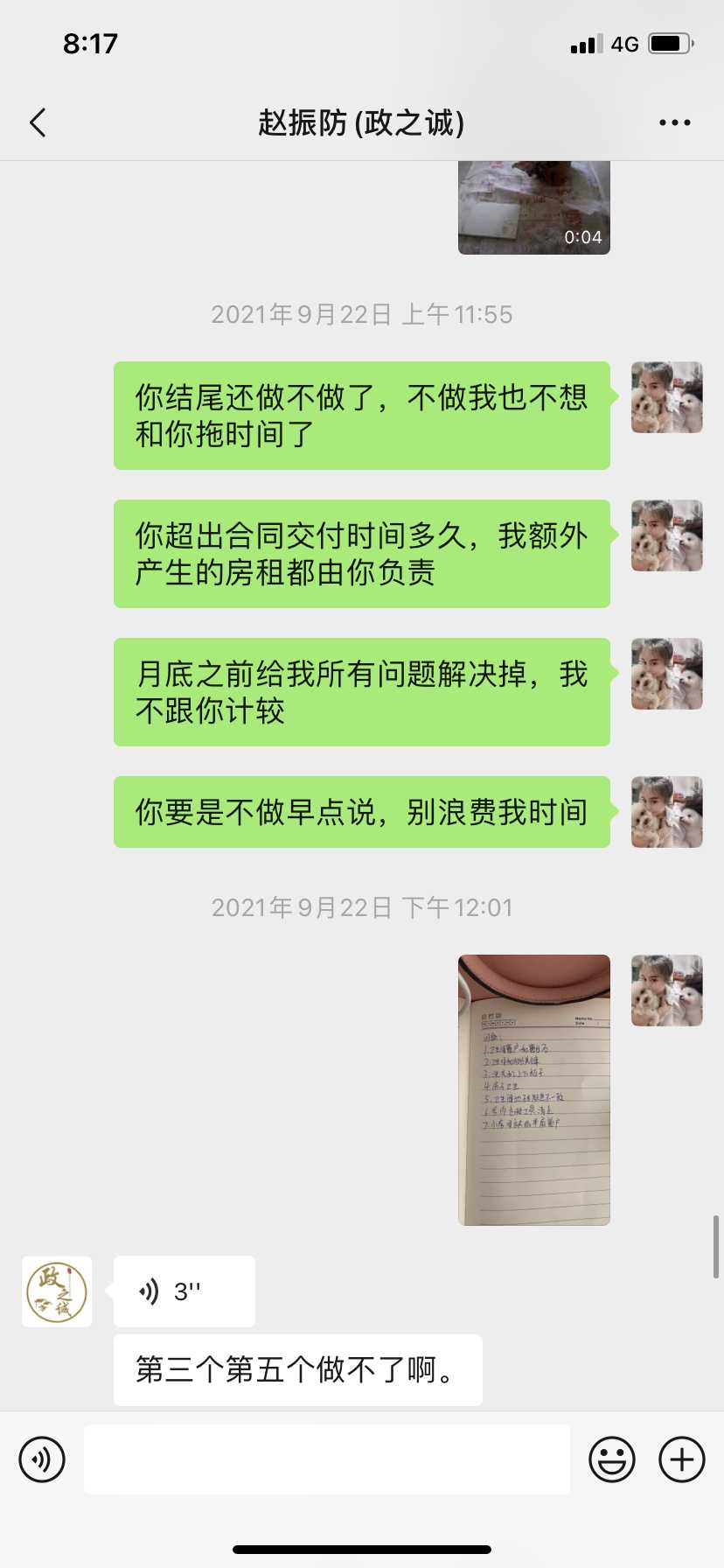Image resolution: width=724 pixels, height=1568 pixels.
Task: Open the chat info three-dot menu
Action: (x=674, y=123)
